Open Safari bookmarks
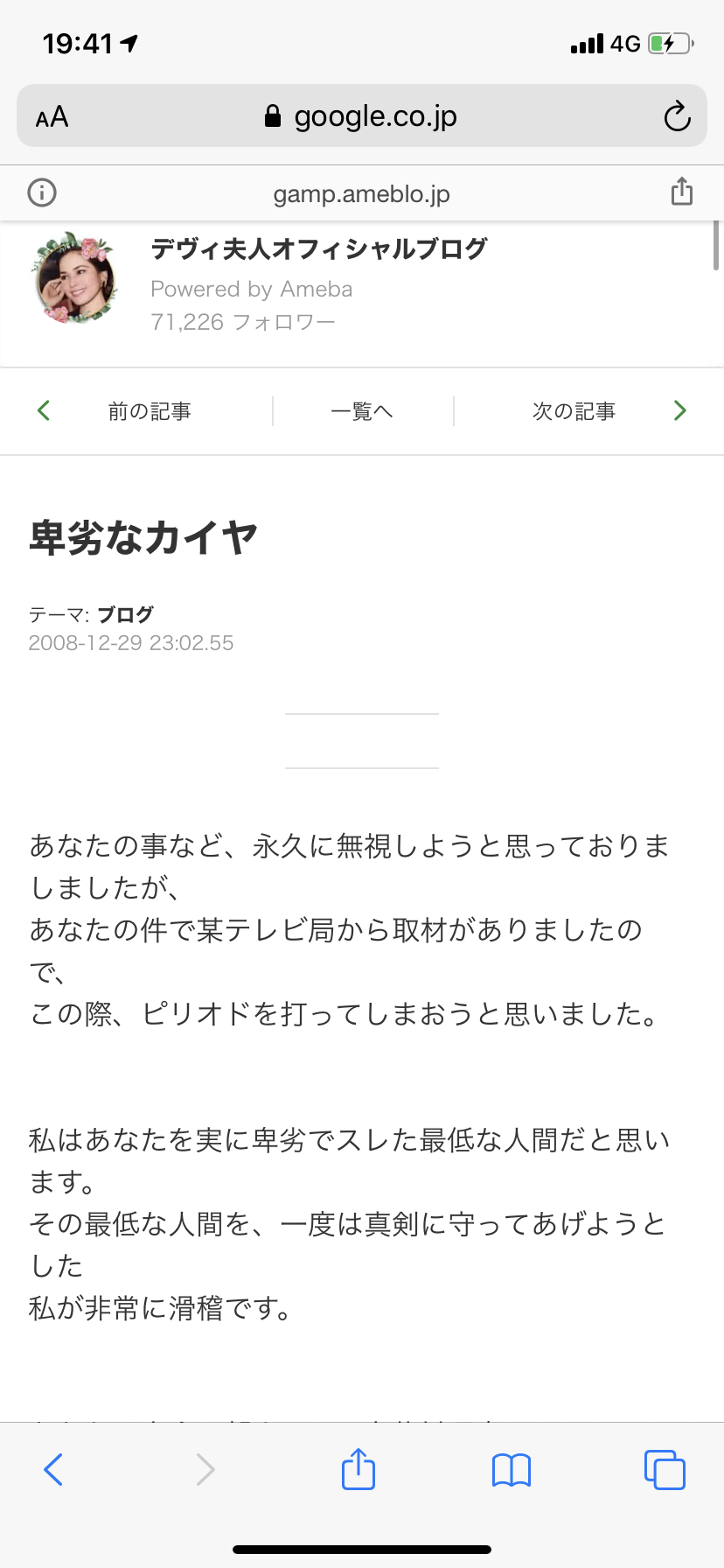This screenshot has height=1568, width=724. 512,1470
